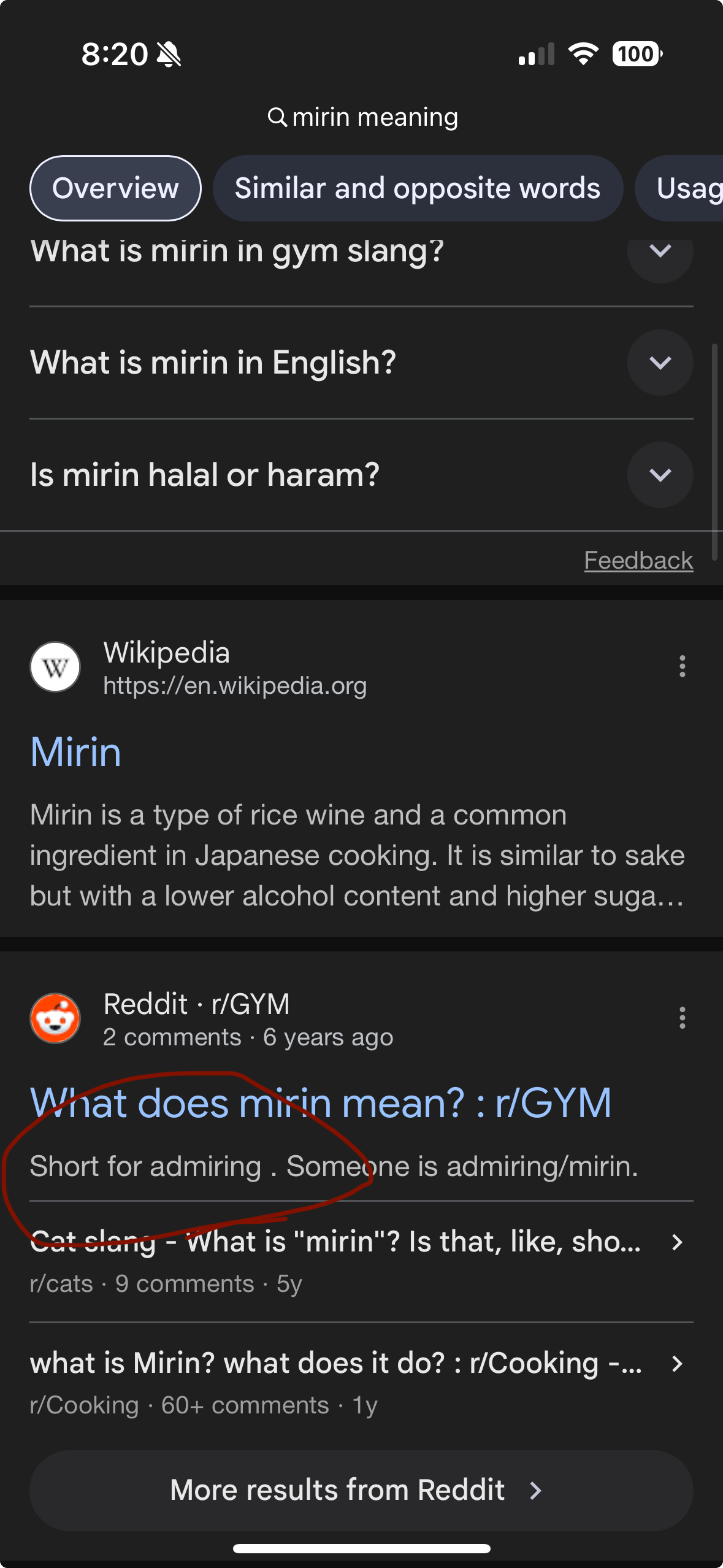This screenshot has height=1568, width=723.
Task: View more results from Reddit
Action: [x=361, y=1490]
